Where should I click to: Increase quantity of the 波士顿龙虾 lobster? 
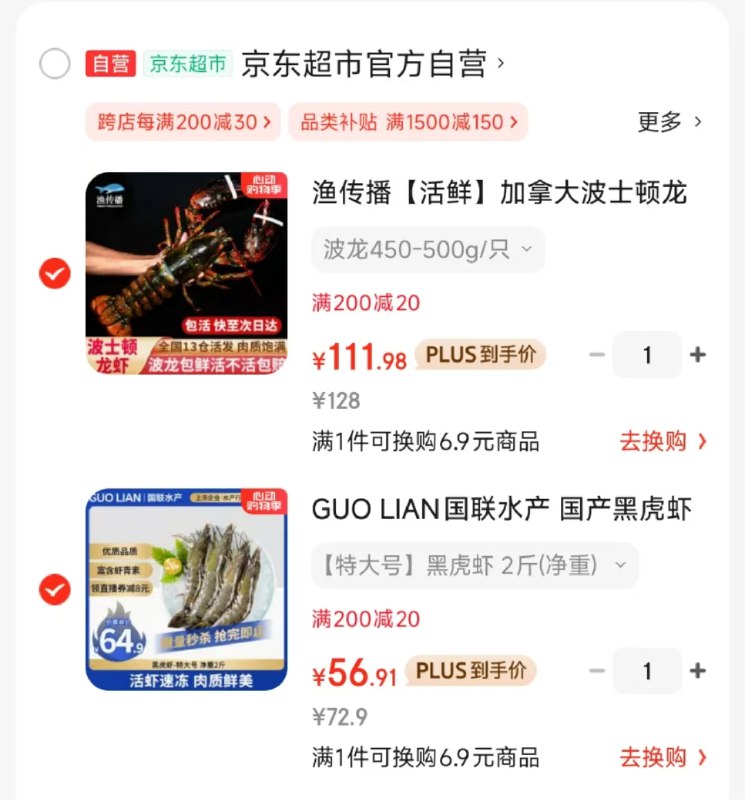tap(698, 355)
